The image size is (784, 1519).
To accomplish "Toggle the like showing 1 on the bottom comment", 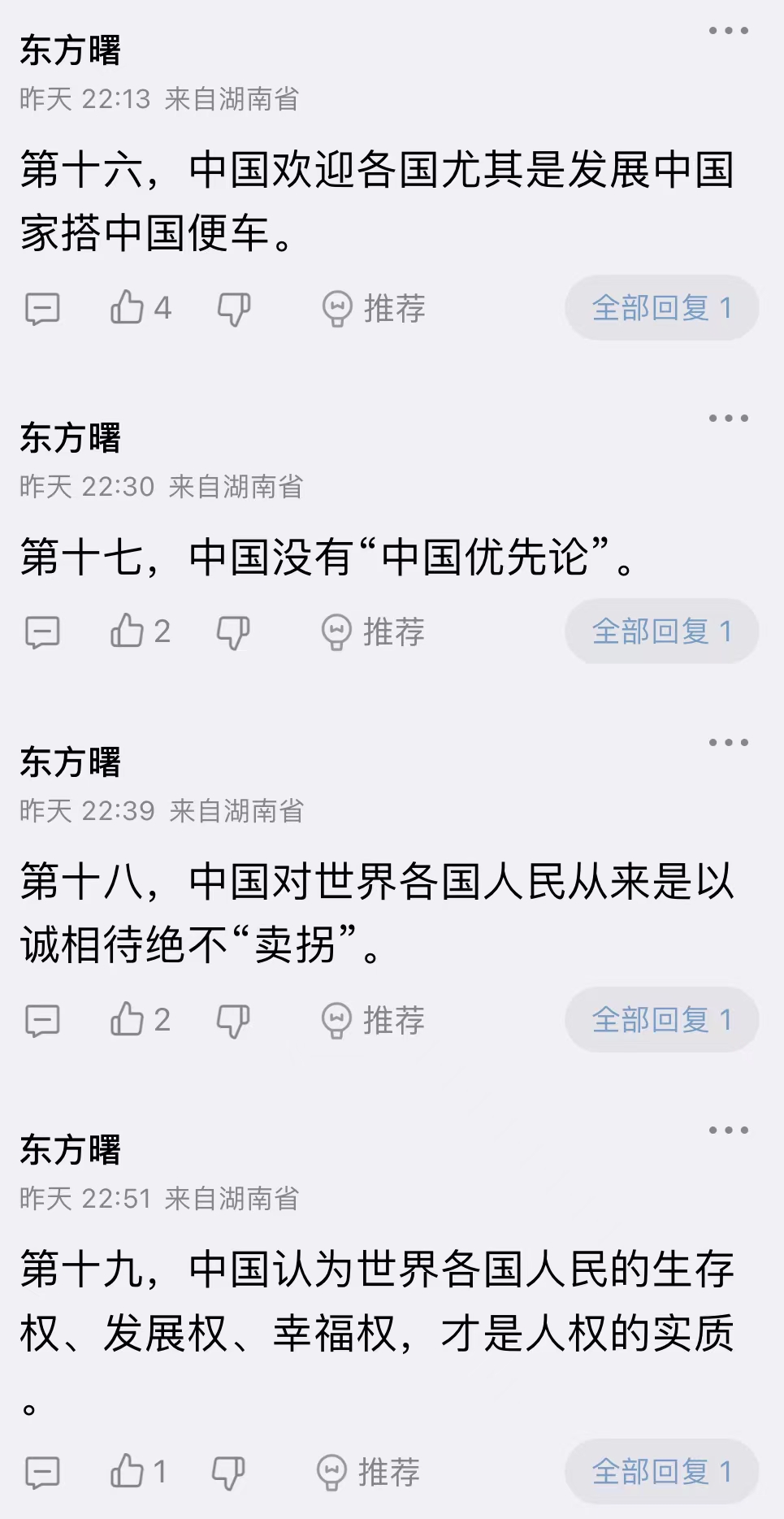I will [126, 1471].
